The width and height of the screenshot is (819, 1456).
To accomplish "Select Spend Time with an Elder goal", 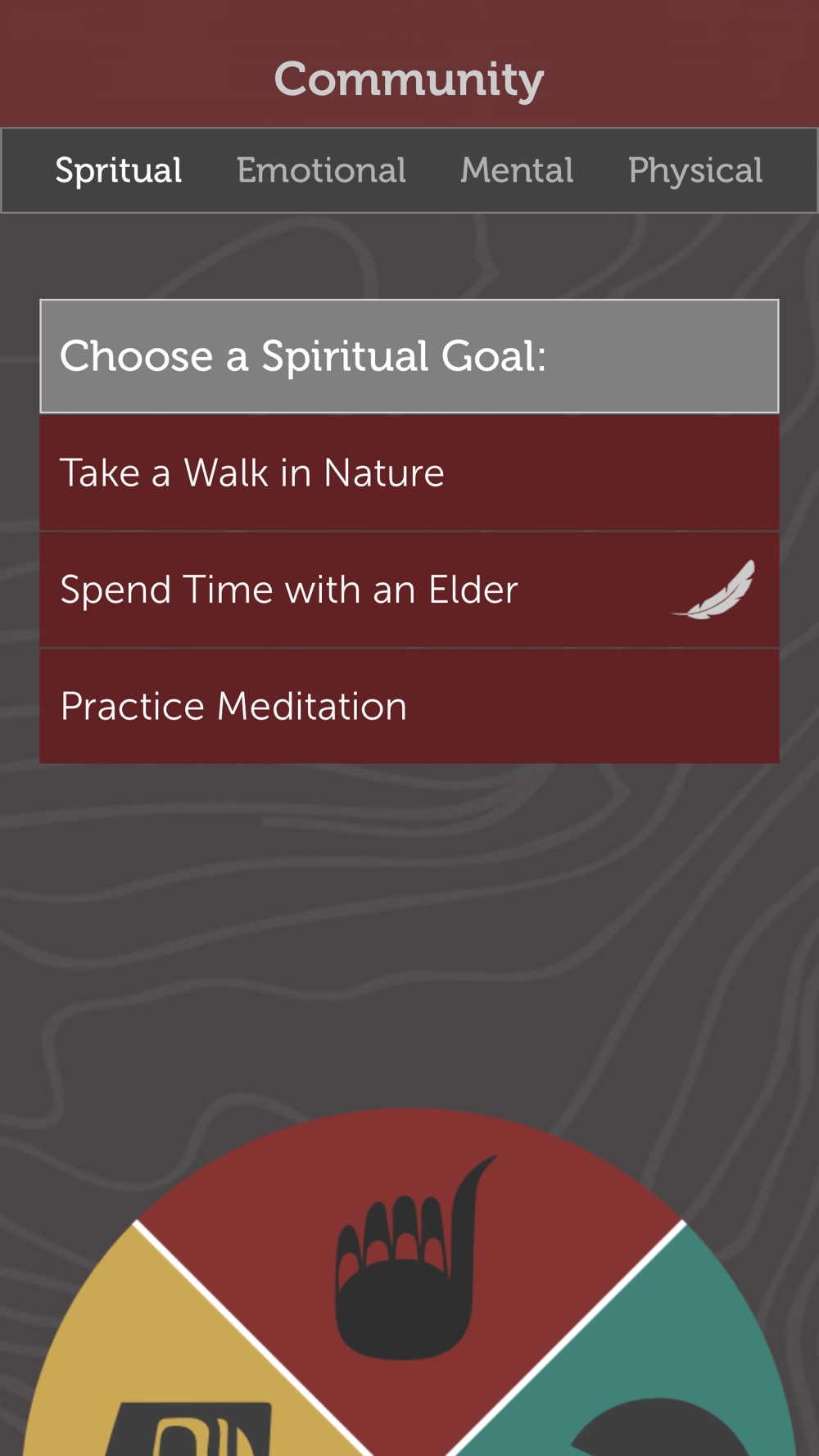I will (x=409, y=590).
